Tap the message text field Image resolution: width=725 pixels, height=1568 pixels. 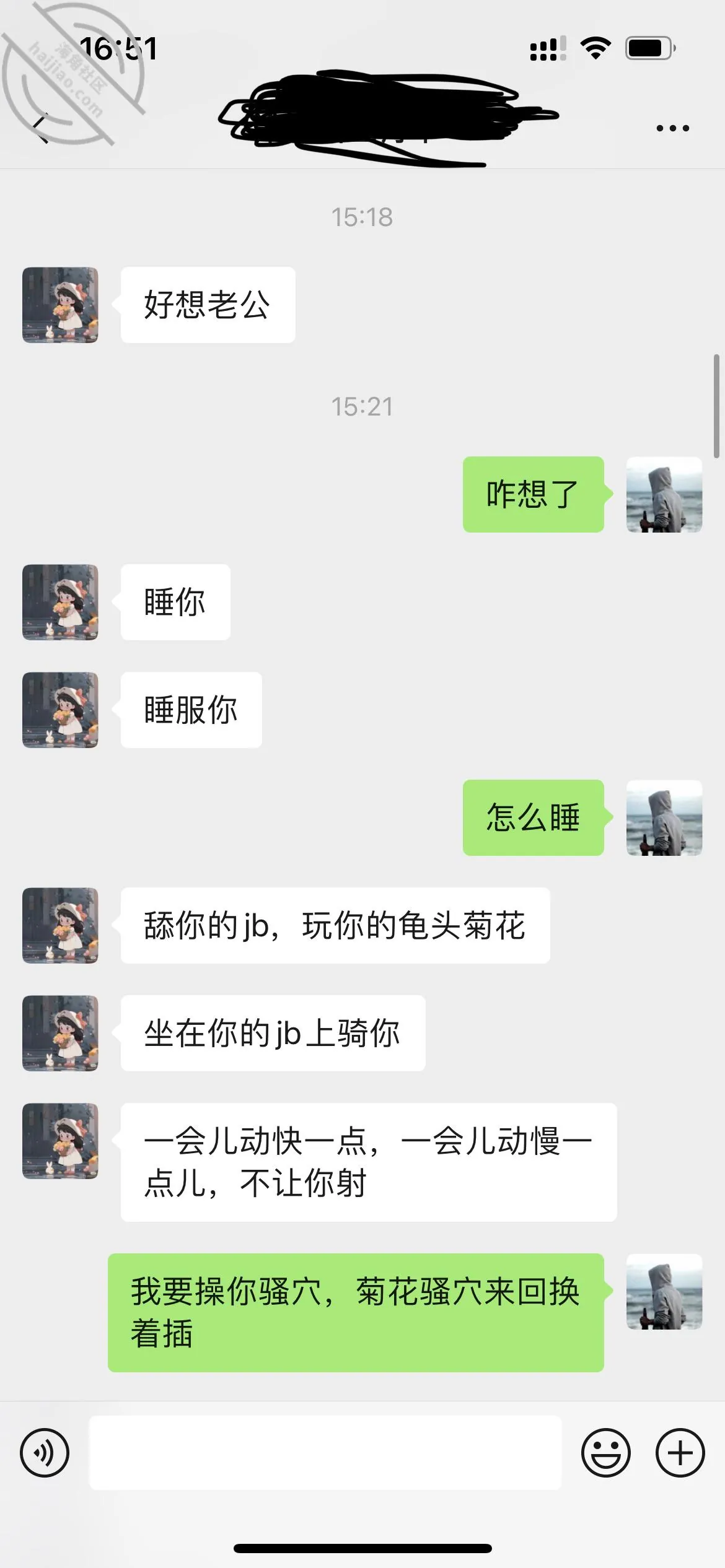tap(325, 1453)
